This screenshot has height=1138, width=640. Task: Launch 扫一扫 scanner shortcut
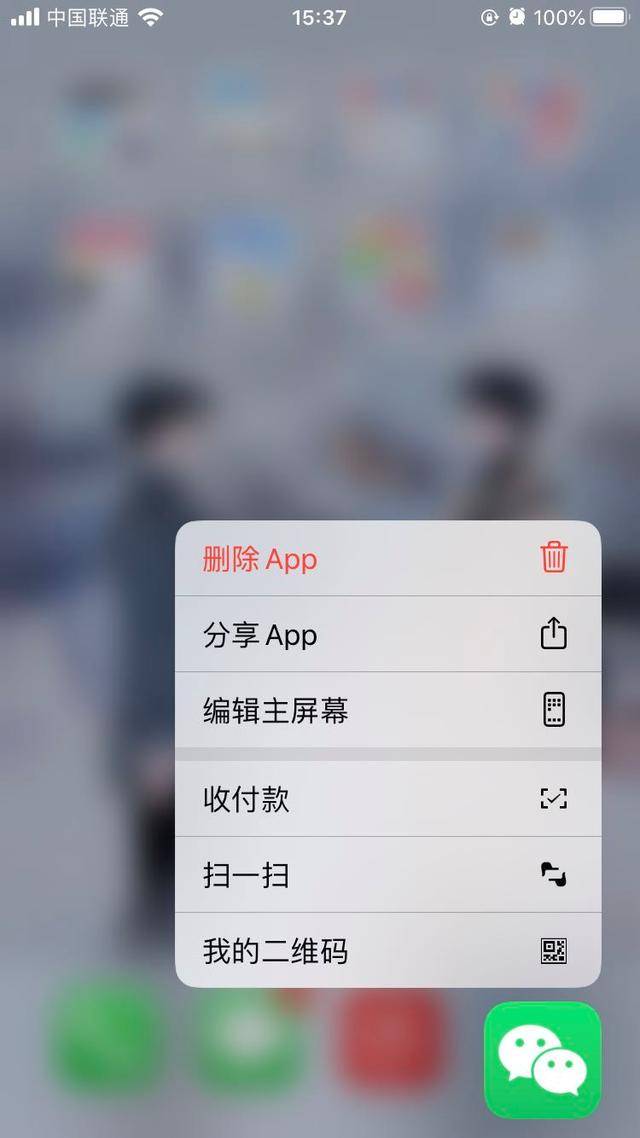click(x=387, y=875)
